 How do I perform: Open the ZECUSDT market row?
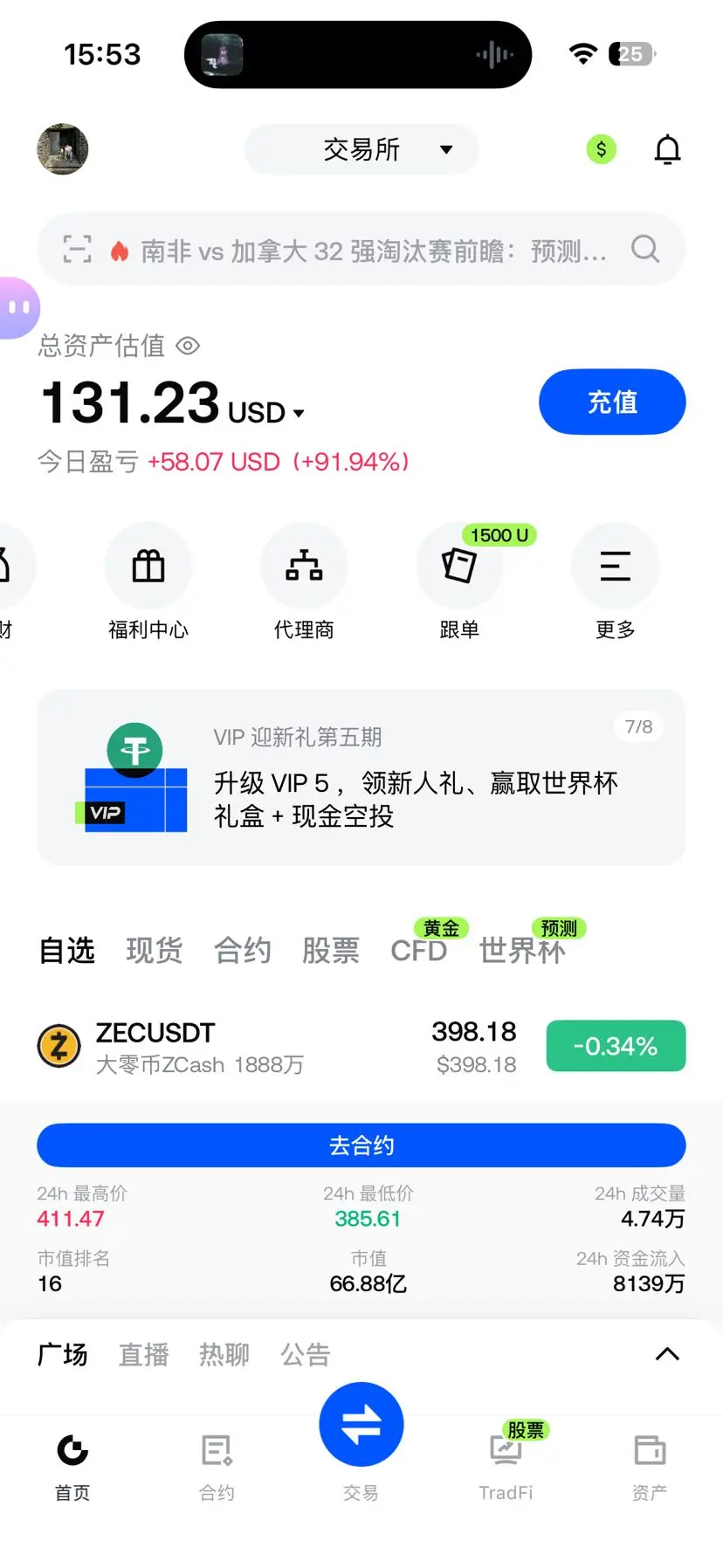[x=361, y=1046]
